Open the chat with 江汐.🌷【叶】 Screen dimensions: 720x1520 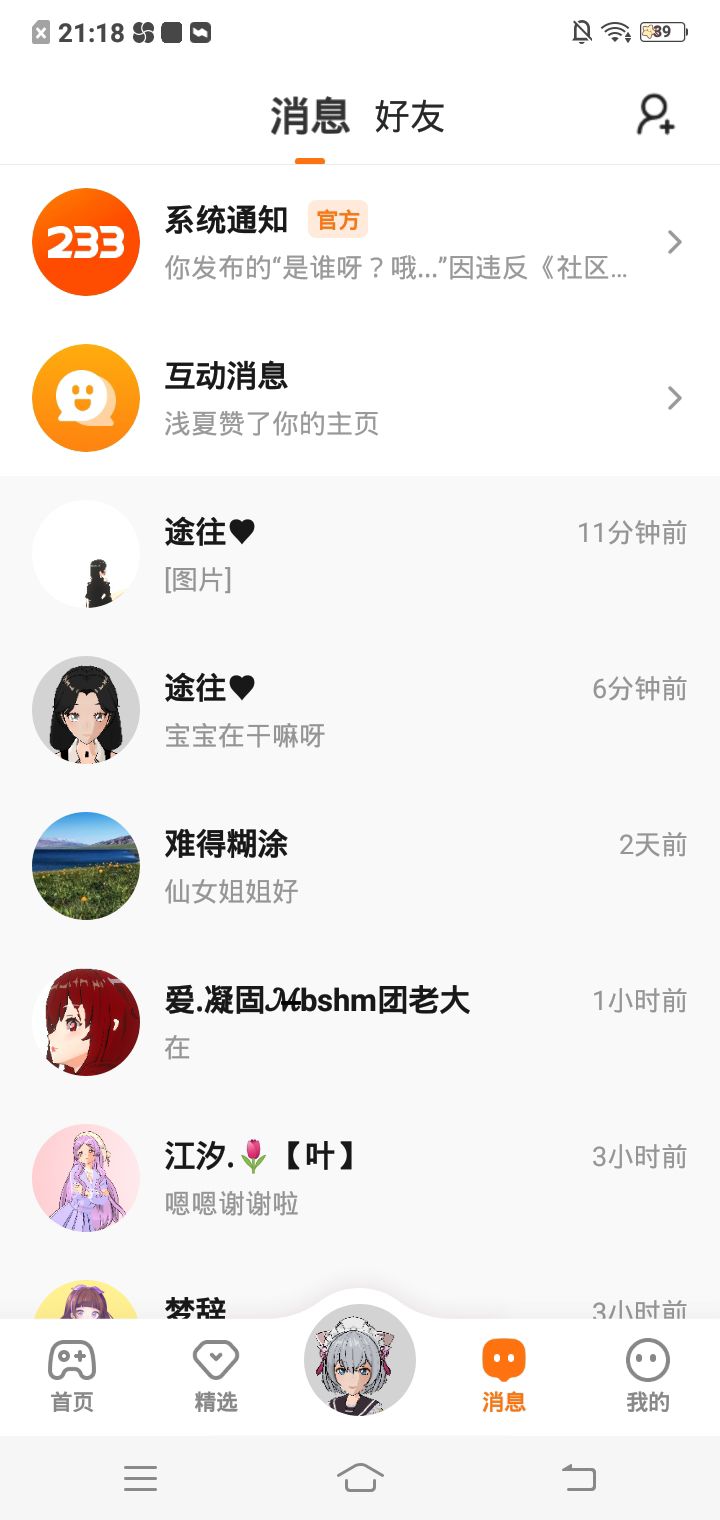pyautogui.click(x=360, y=1178)
